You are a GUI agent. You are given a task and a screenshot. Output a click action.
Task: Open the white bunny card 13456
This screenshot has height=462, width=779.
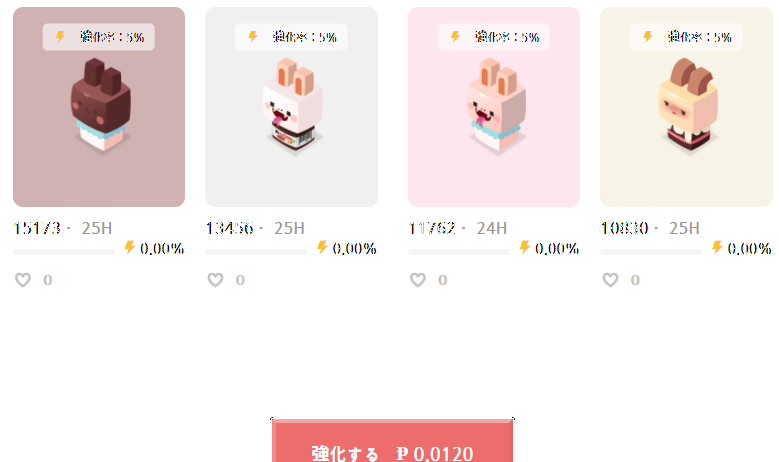coord(291,108)
